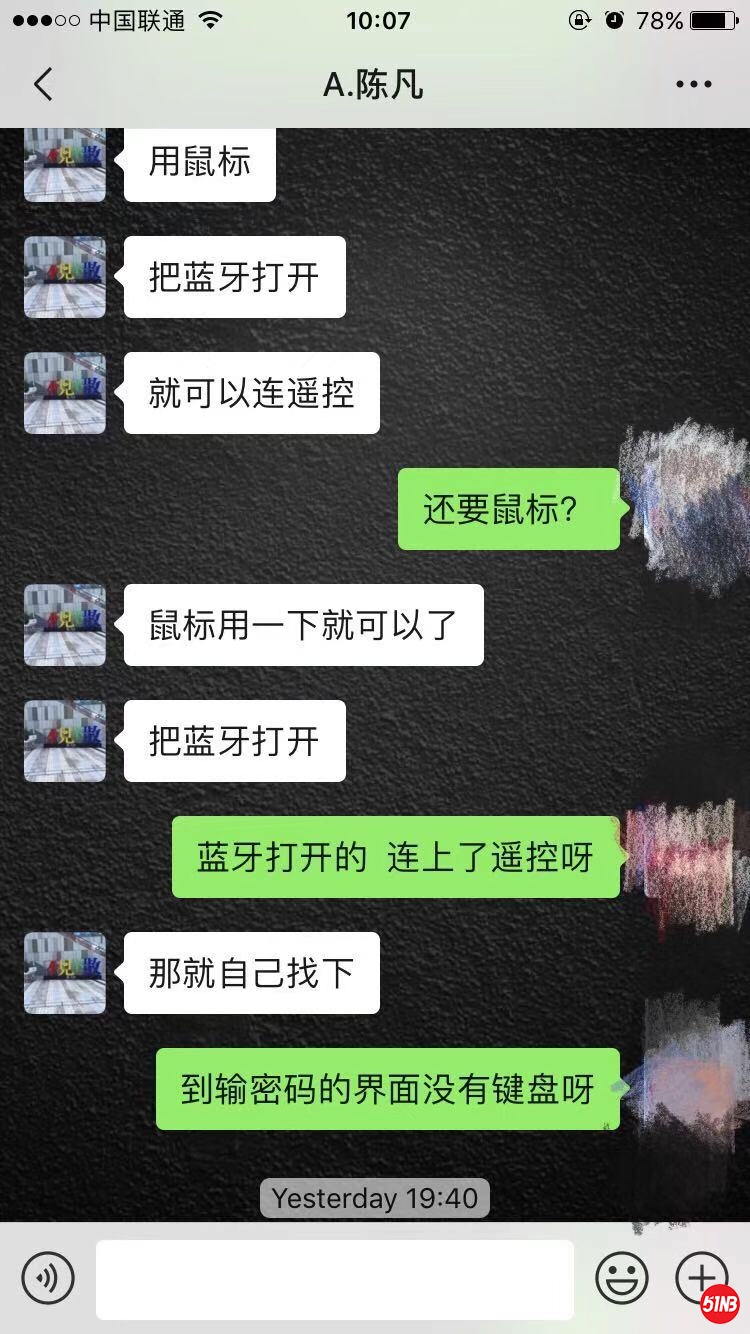Go back from A.陈凡 chat
This screenshot has width=750, height=1334.
coord(43,85)
